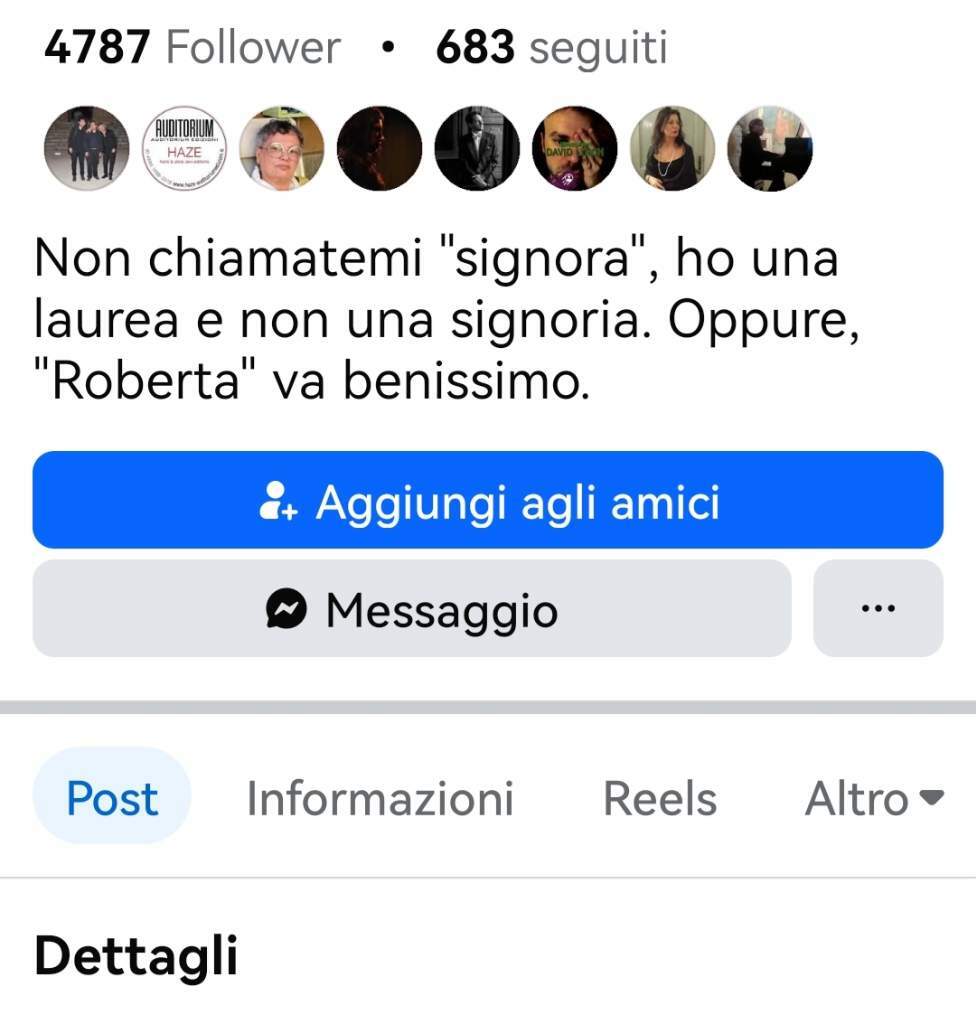
Task: Select the Post tab
Action: [112, 797]
